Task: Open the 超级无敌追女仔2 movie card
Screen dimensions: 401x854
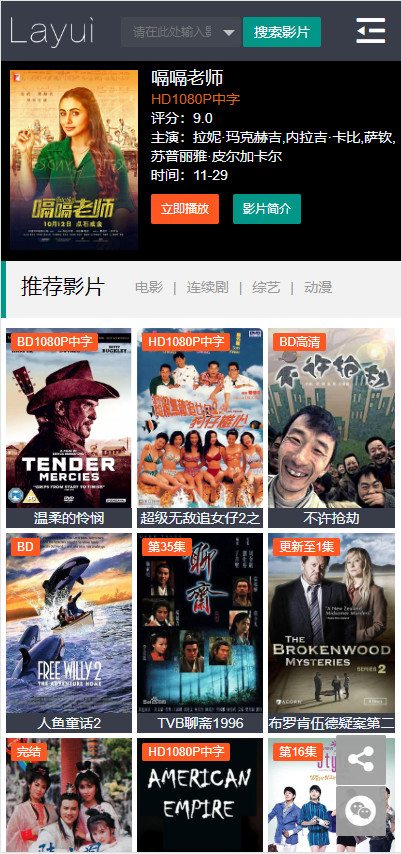Action: (200, 428)
